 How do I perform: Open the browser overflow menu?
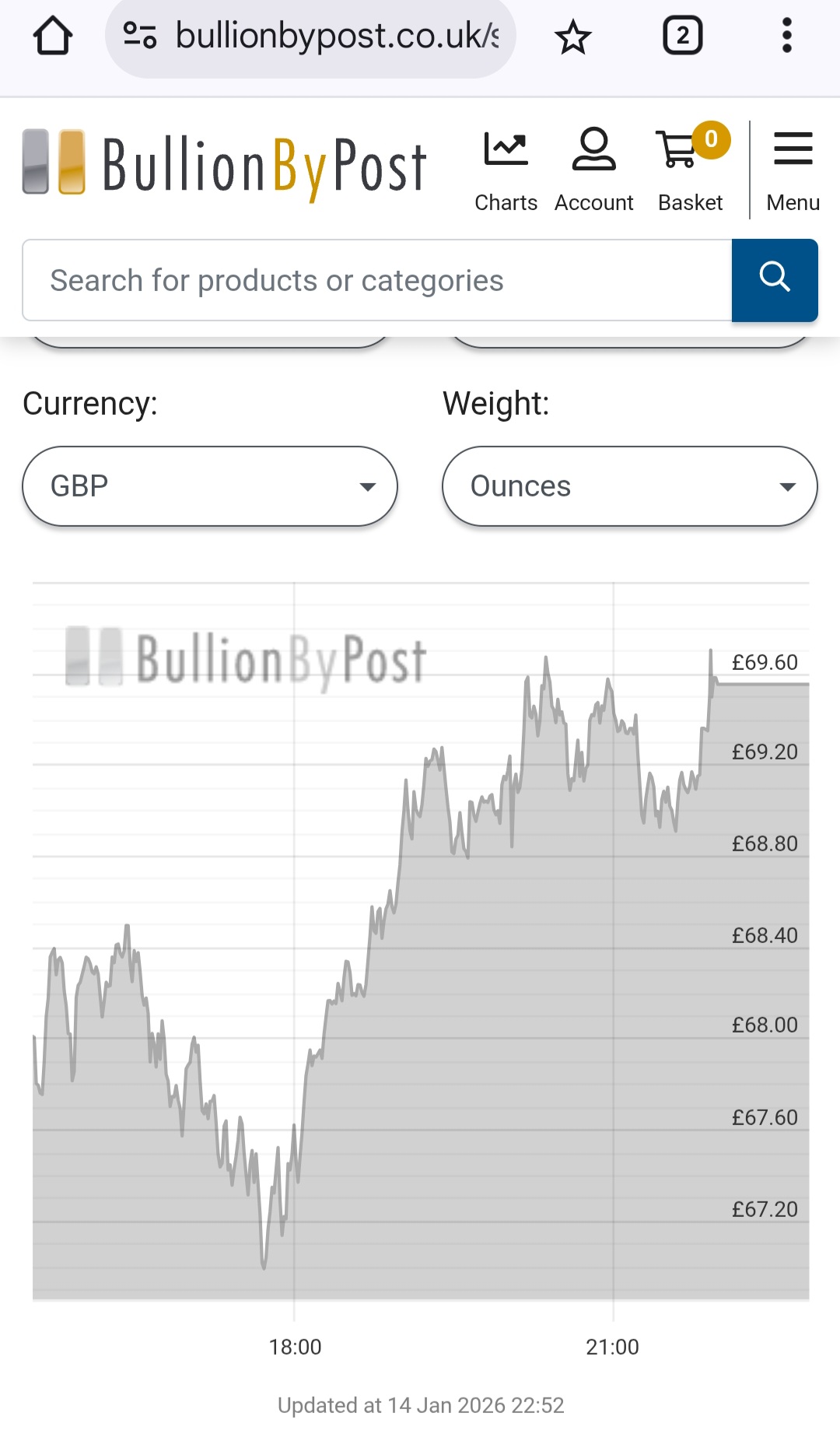coord(786,36)
